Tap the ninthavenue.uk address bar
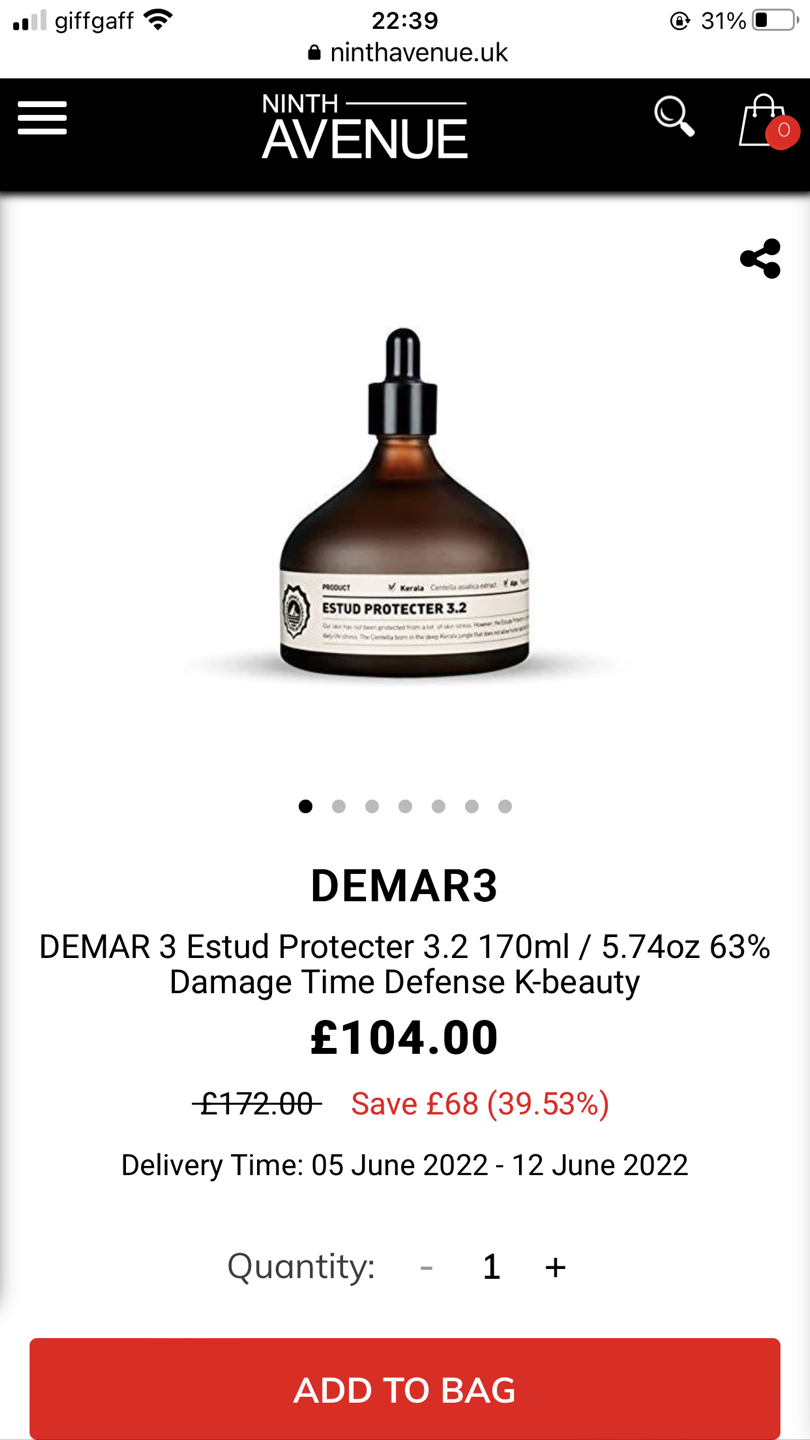This screenshot has width=810, height=1440. coord(408,53)
